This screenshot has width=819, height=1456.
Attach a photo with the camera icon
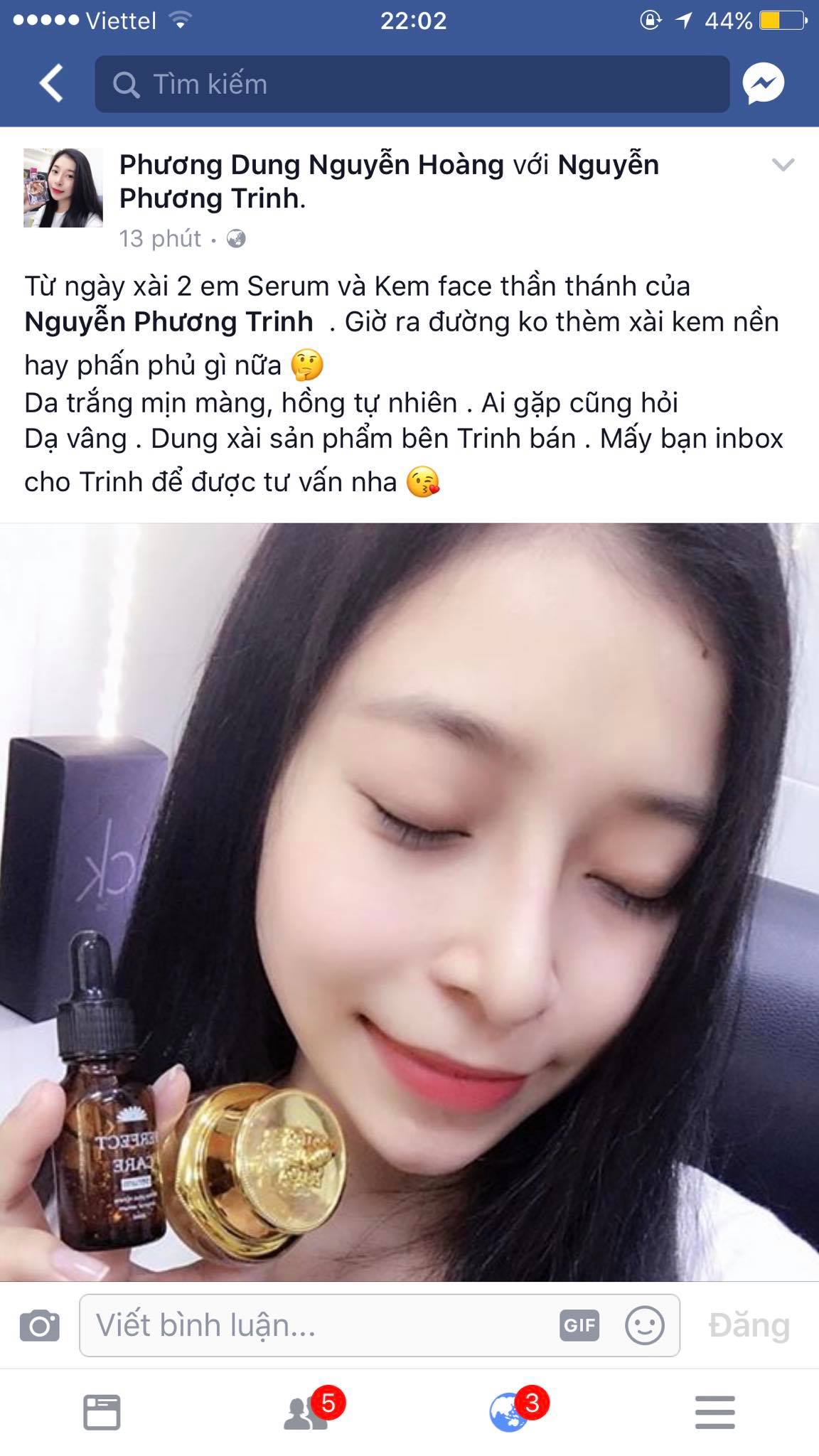tap(40, 1326)
